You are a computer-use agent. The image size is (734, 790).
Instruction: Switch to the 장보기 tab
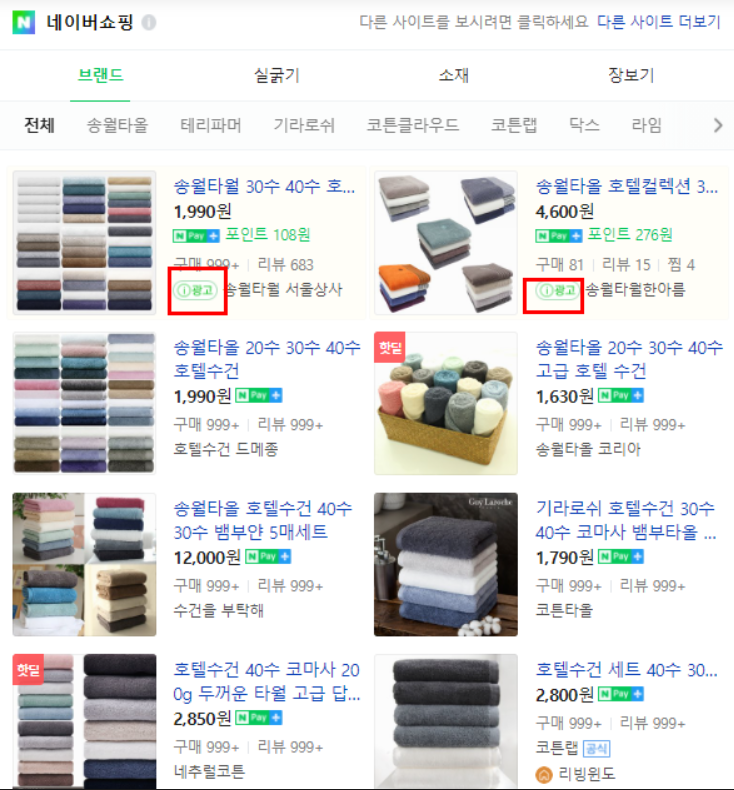coord(630,75)
